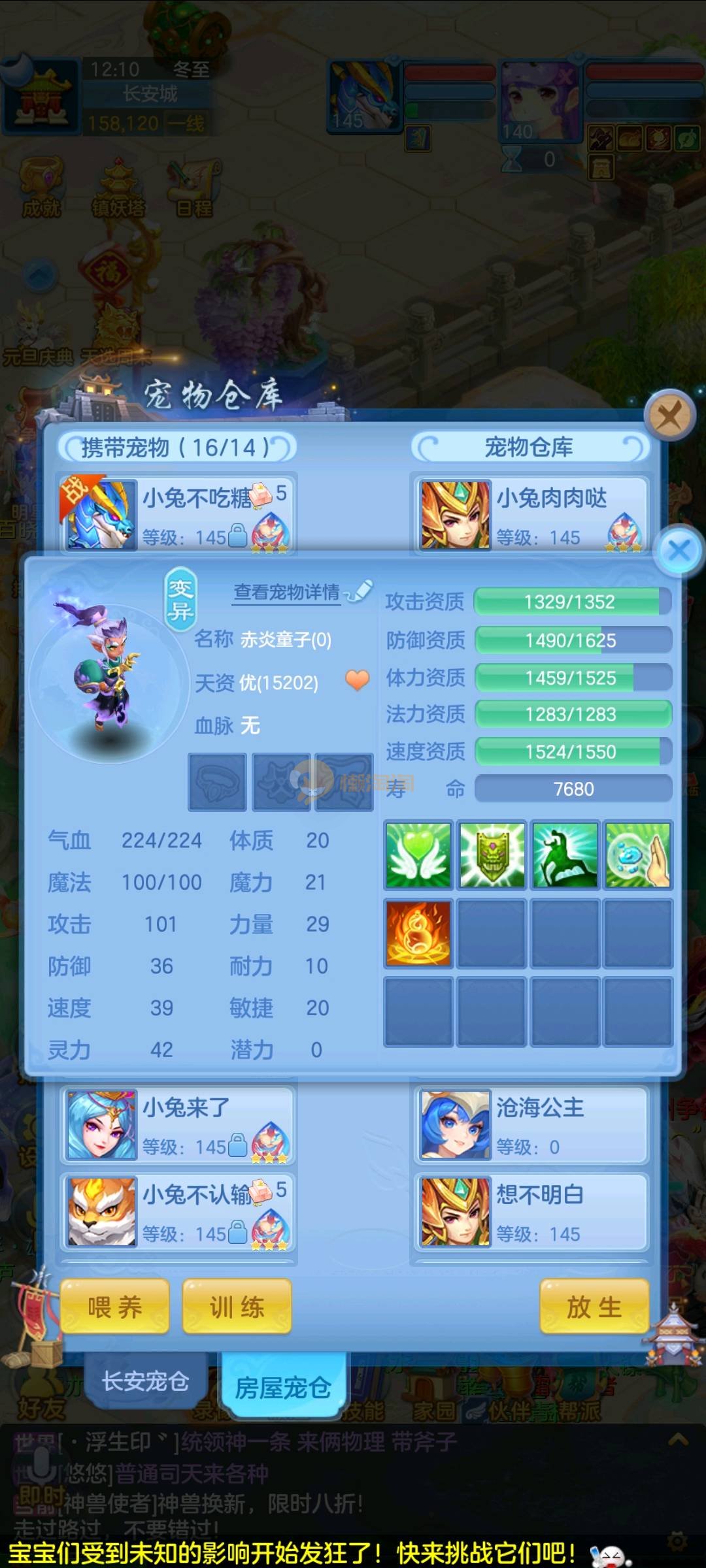The height and width of the screenshot is (1568, 706).
Task: Tap the 训练 button
Action: (237, 1307)
